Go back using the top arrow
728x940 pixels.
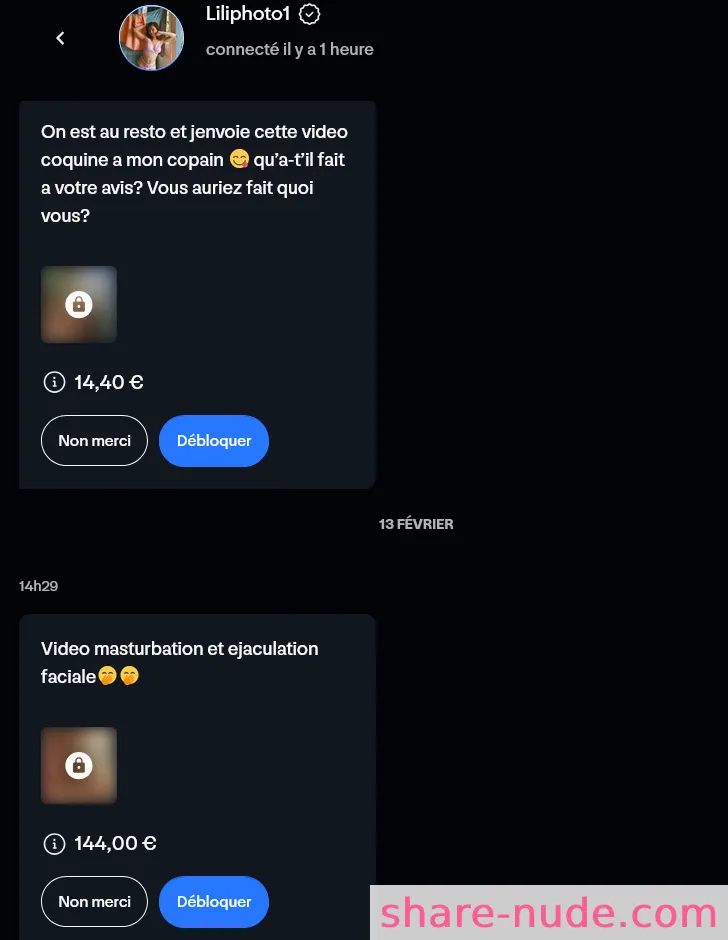(x=60, y=38)
